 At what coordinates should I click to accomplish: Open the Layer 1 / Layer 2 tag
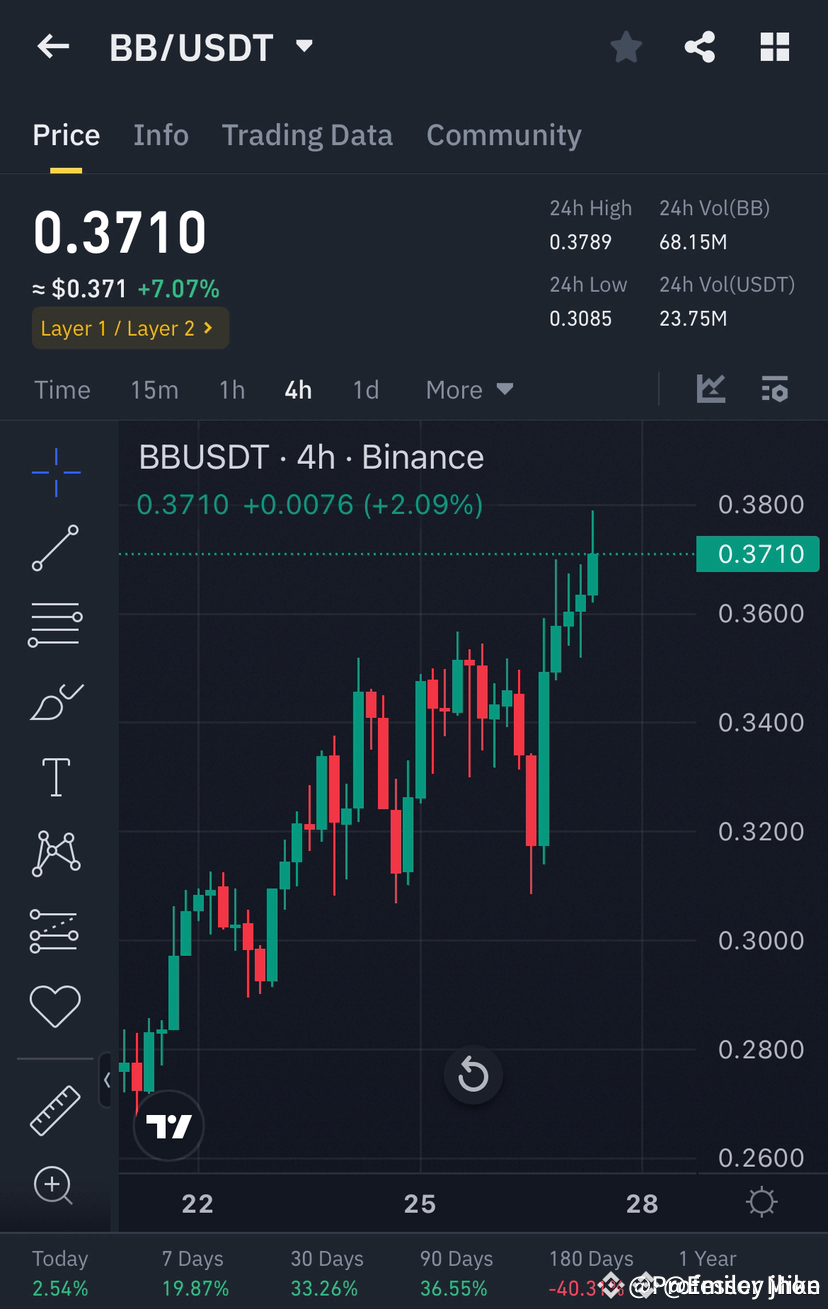130,327
